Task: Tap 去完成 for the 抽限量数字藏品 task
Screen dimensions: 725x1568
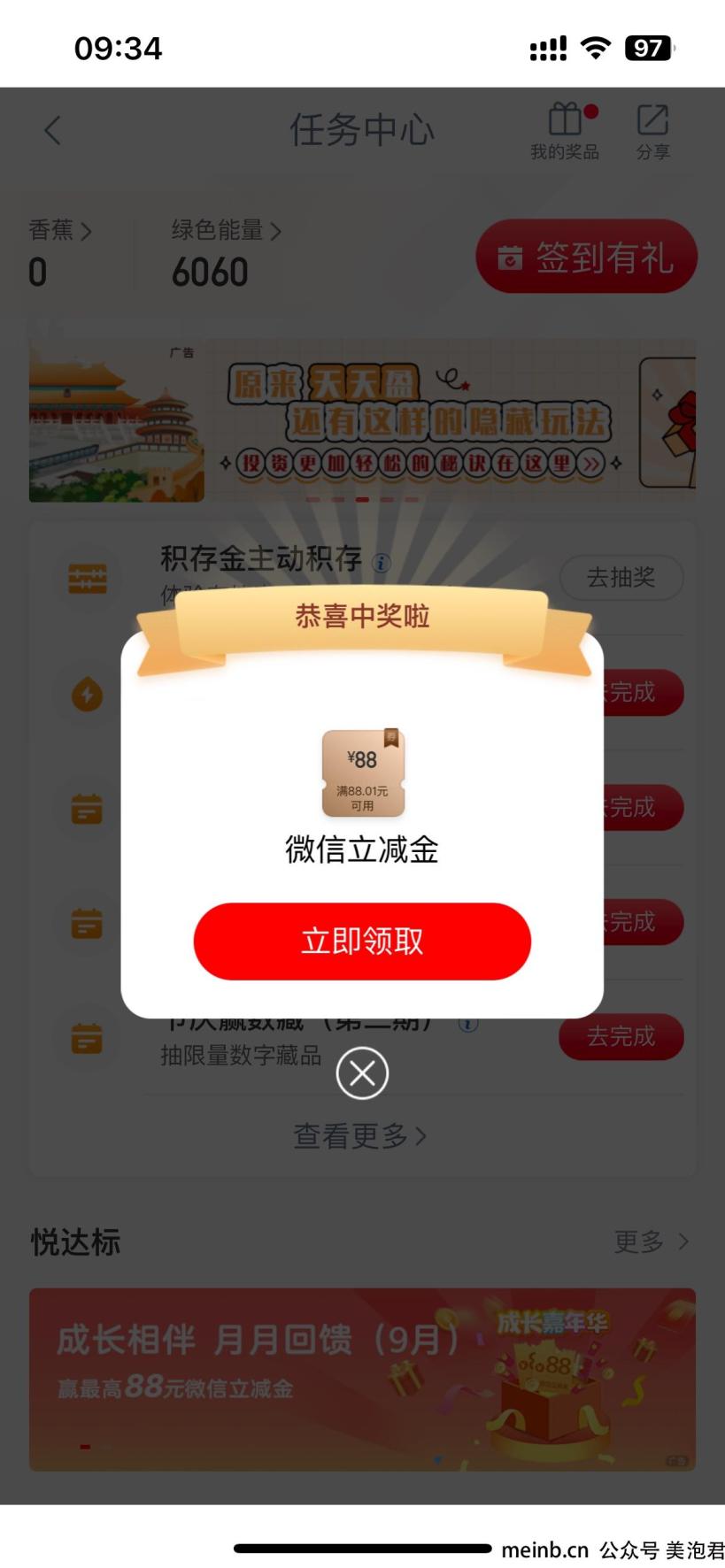Action: click(621, 1036)
